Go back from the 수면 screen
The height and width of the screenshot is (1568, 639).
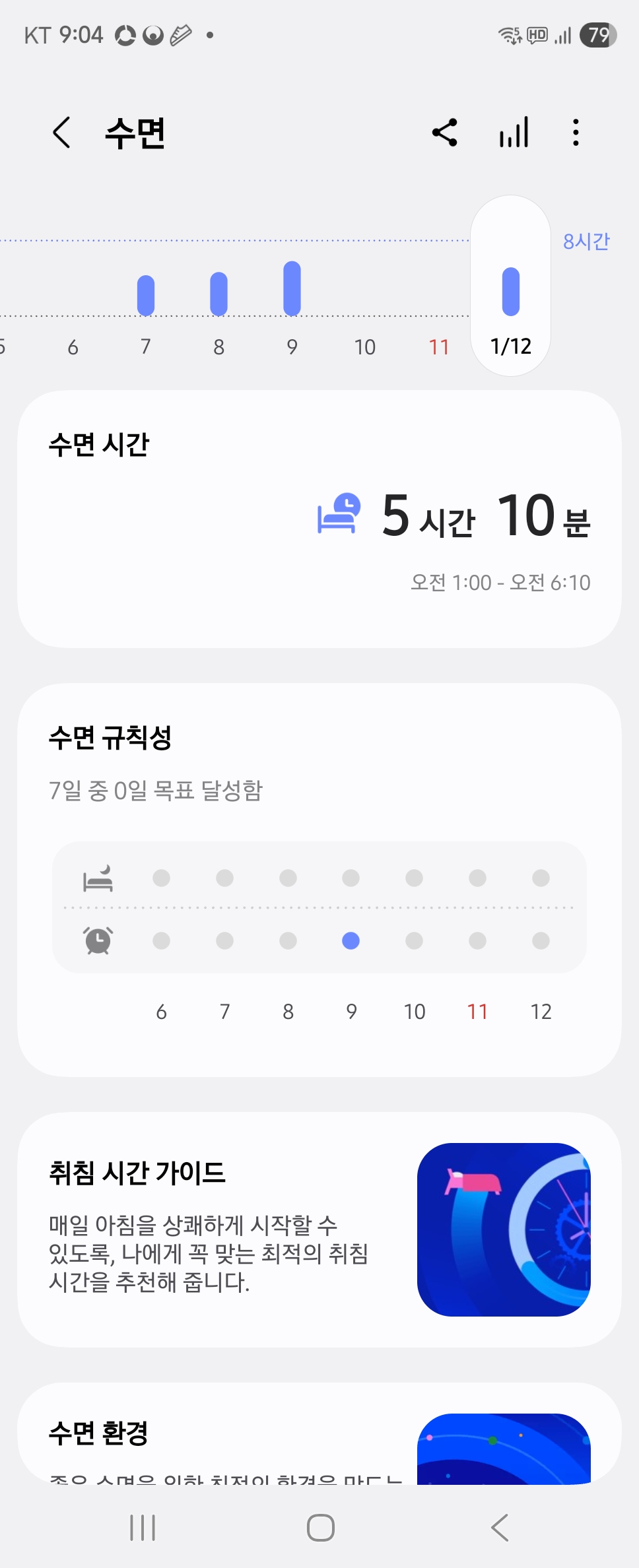tap(61, 133)
